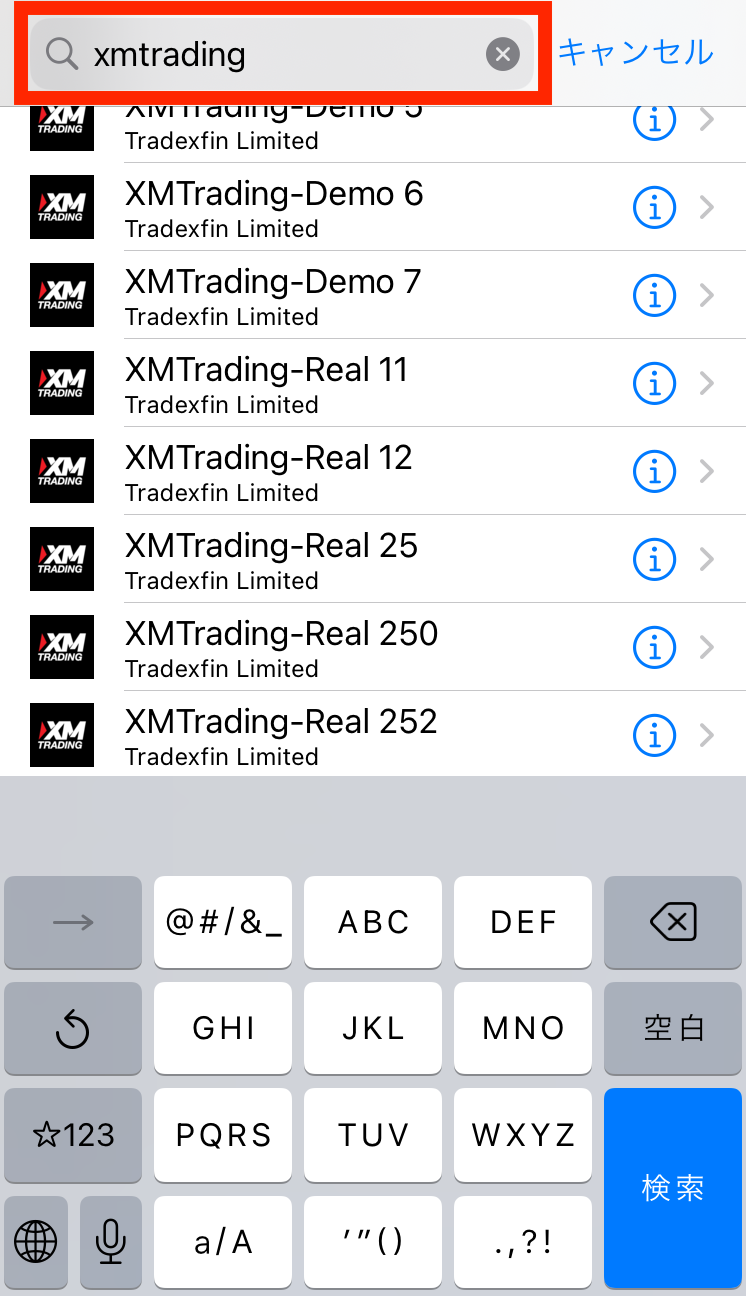Tap ☆123 to switch to numeric keypad
The width and height of the screenshot is (746, 1296).
click(73, 1135)
